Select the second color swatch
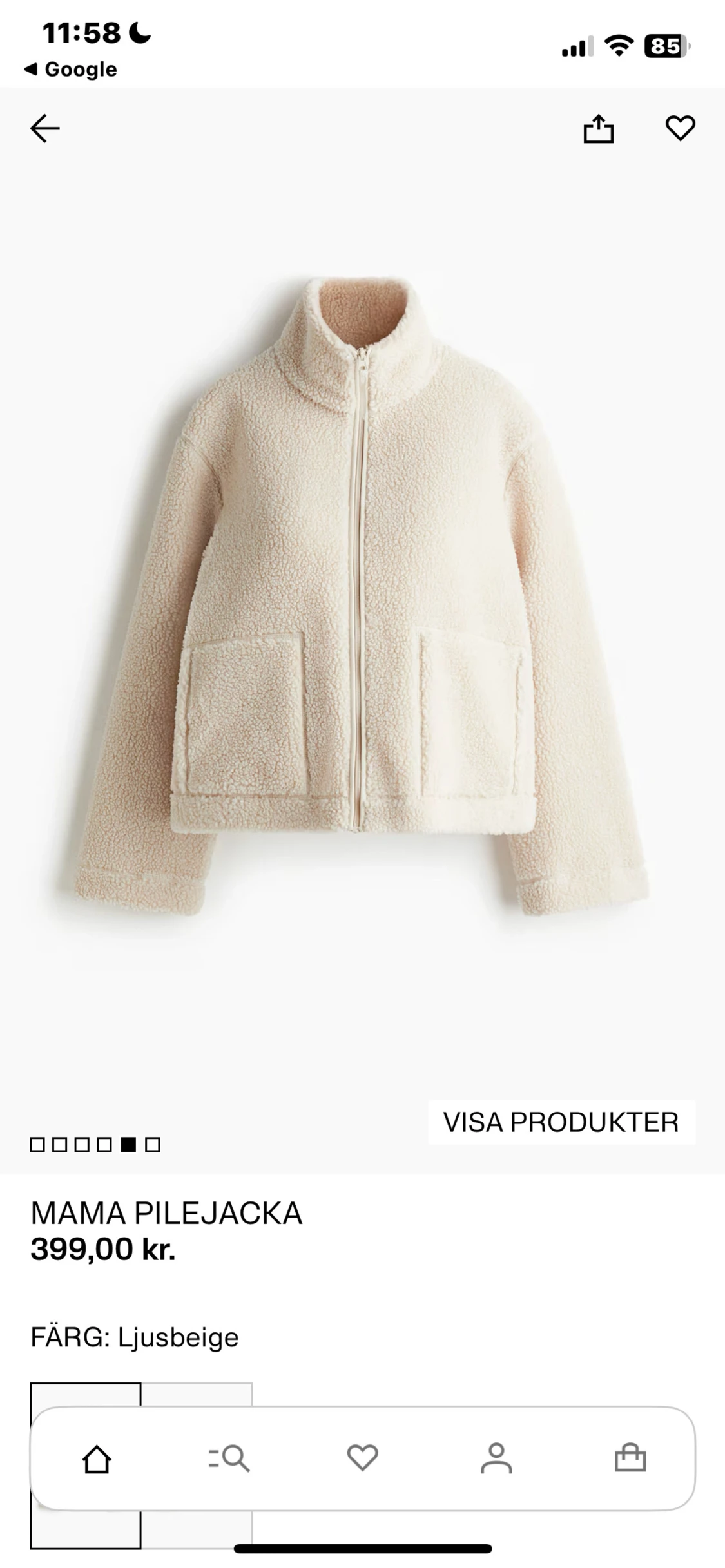Screen dimensions: 725x1568 (197, 1394)
